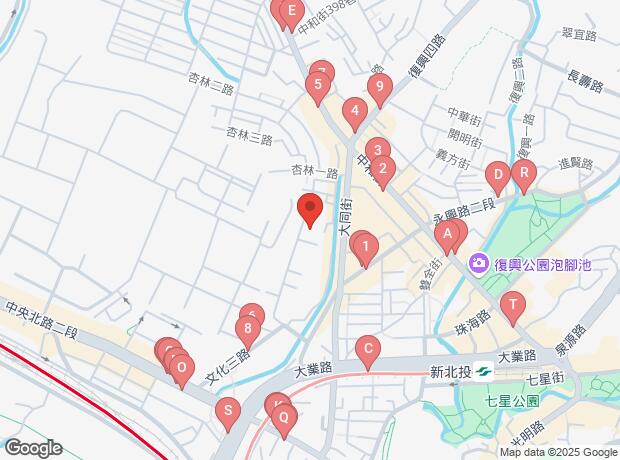
Task: Select marker number 9
Action: 378,88
